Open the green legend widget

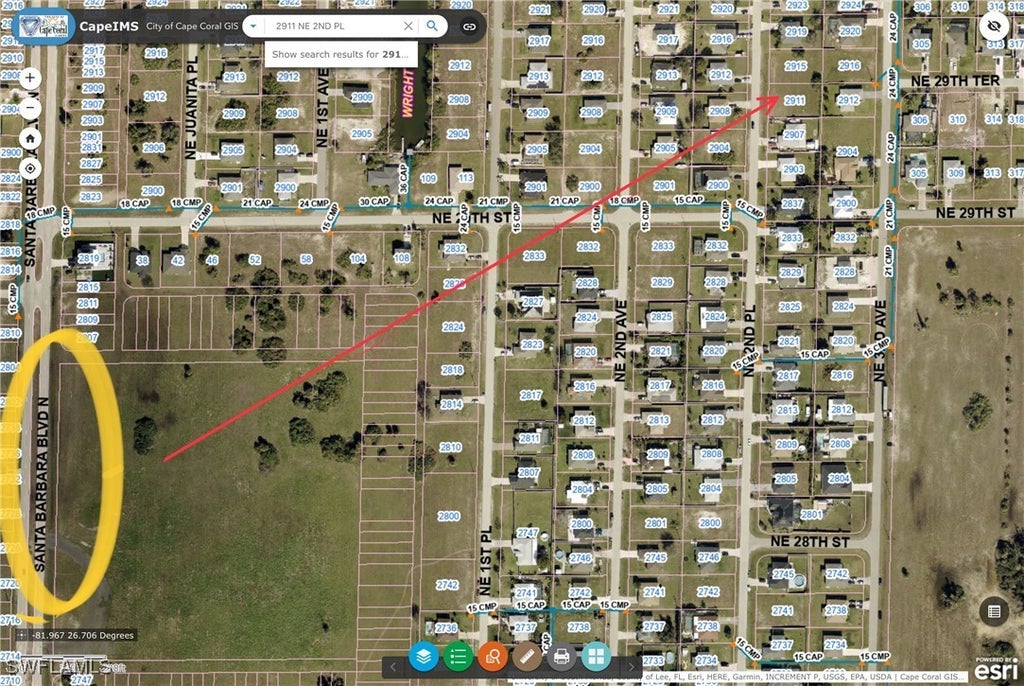(458, 657)
